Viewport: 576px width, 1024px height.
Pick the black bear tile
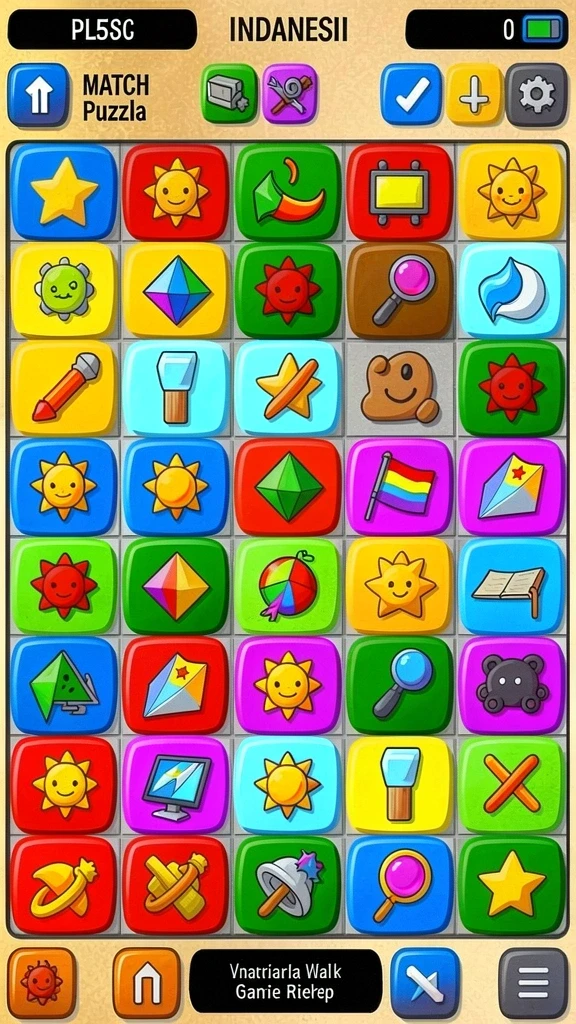coord(511,685)
